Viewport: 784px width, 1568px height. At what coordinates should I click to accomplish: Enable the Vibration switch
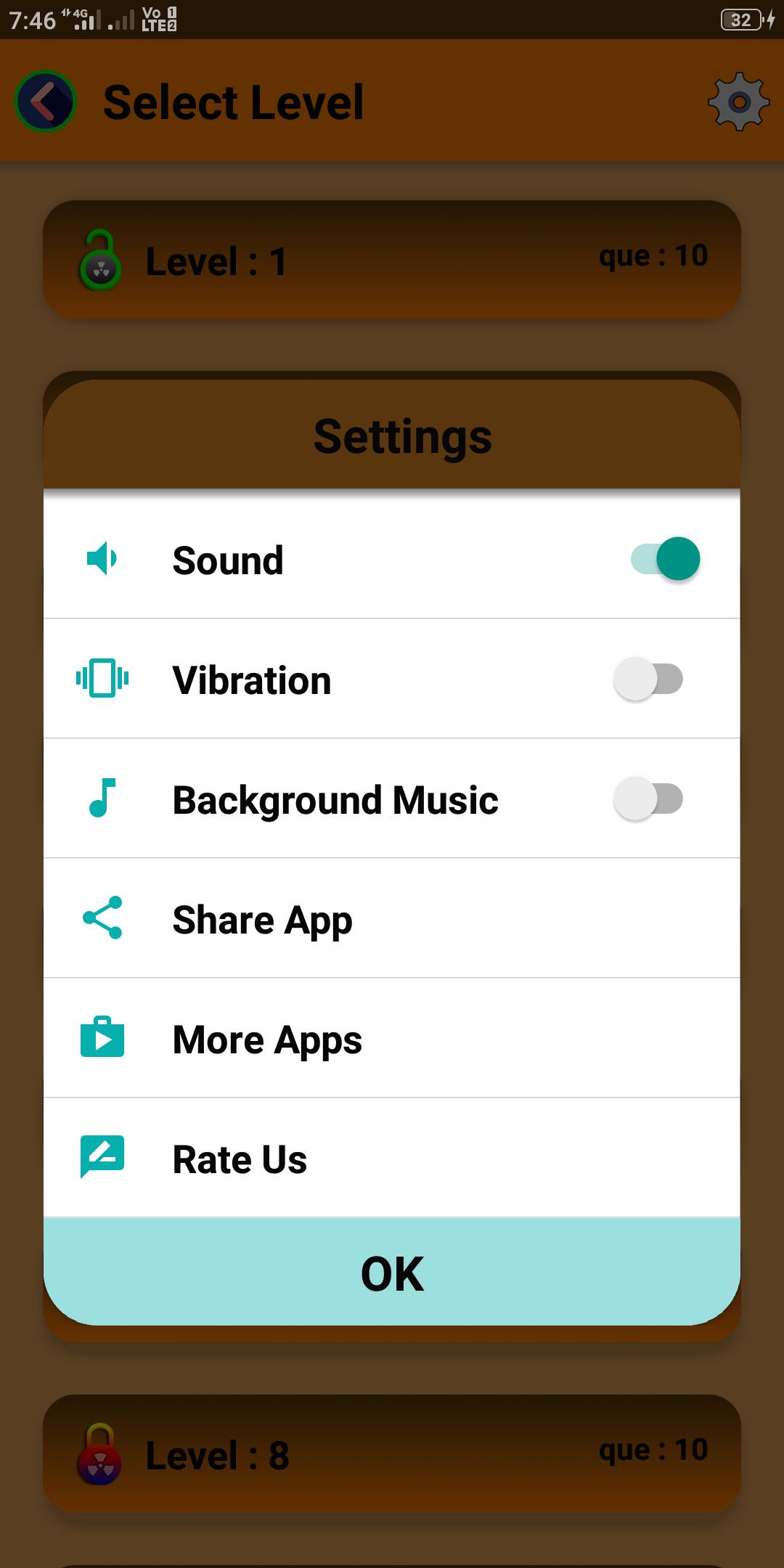tap(648, 679)
